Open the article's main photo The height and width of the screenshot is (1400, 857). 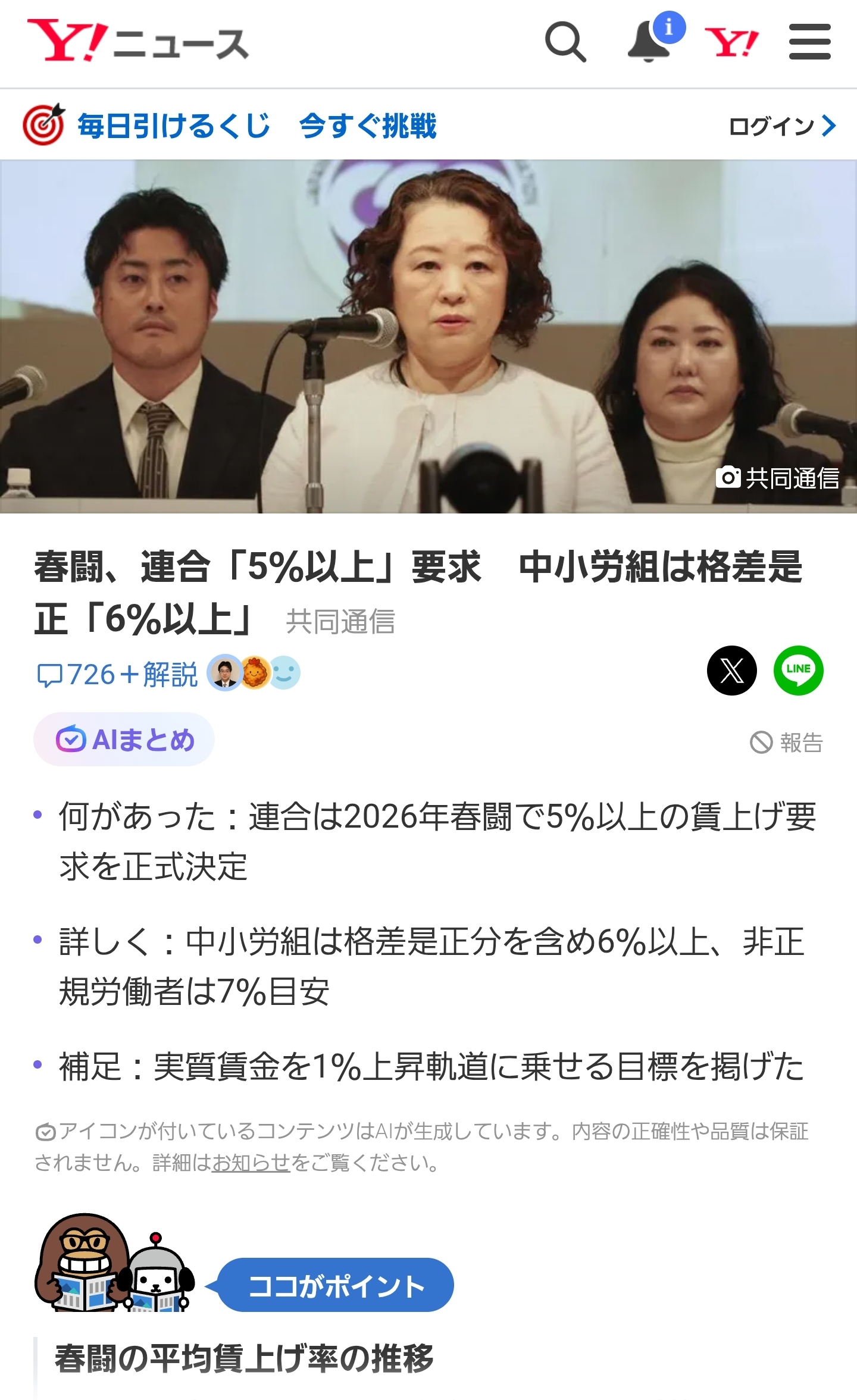coord(428,336)
